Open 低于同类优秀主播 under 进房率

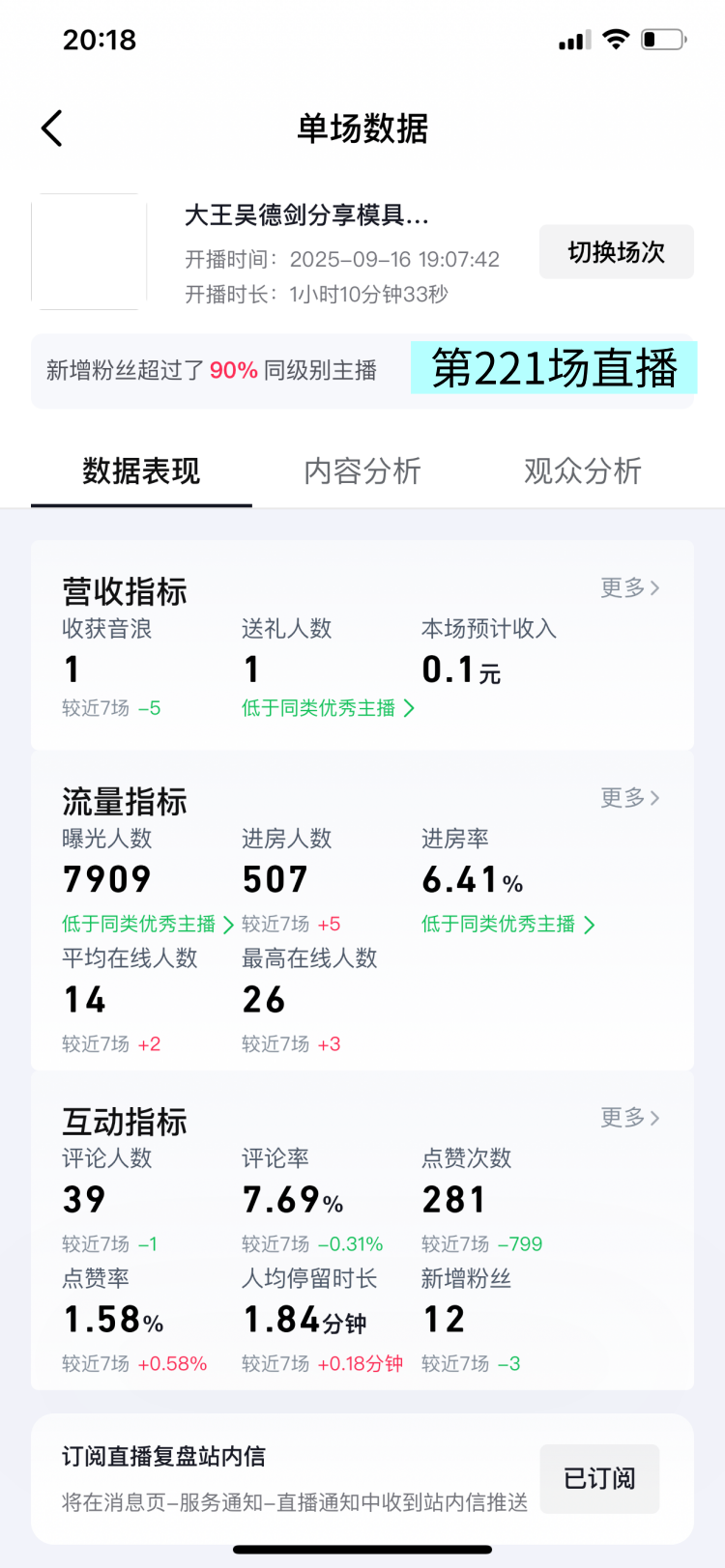coord(507,925)
